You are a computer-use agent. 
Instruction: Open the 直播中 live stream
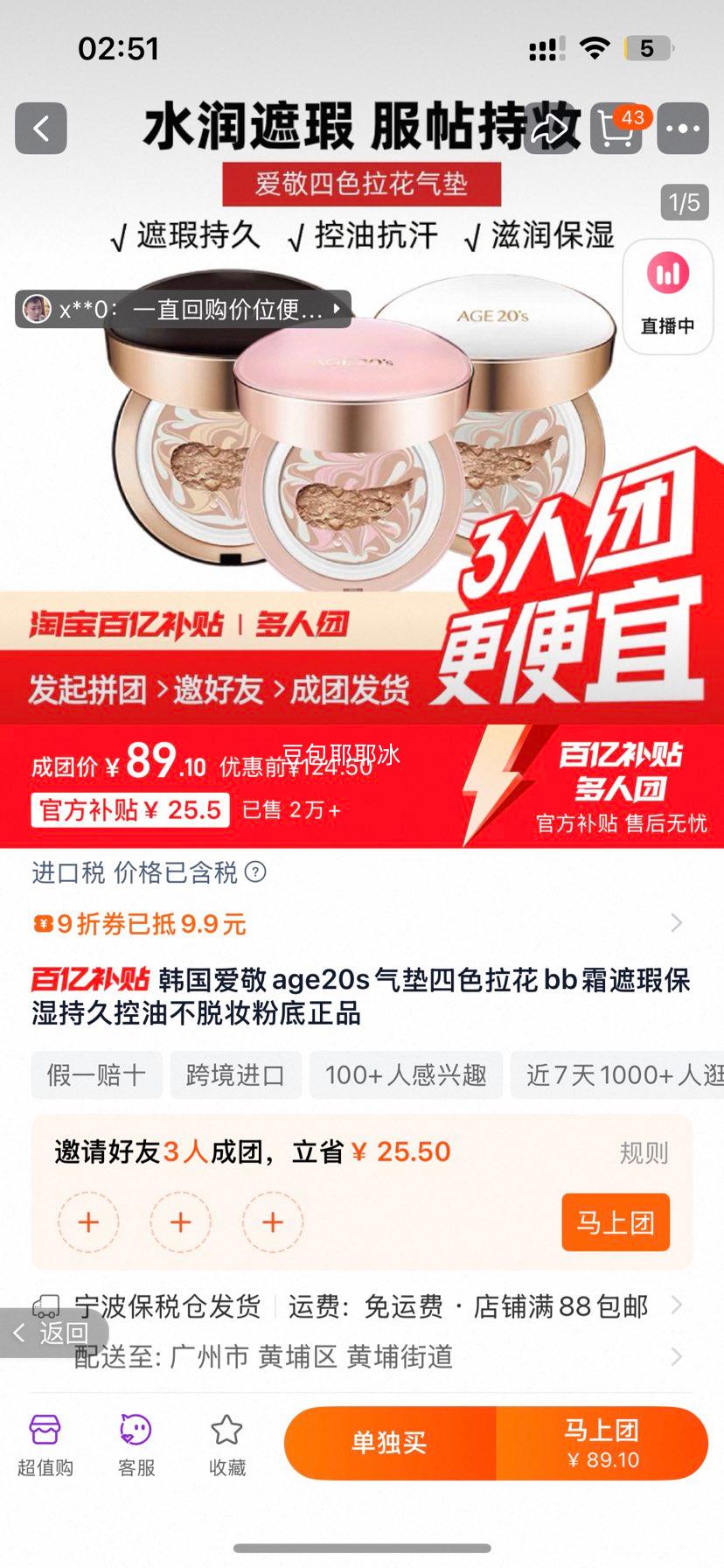click(x=667, y=296)
